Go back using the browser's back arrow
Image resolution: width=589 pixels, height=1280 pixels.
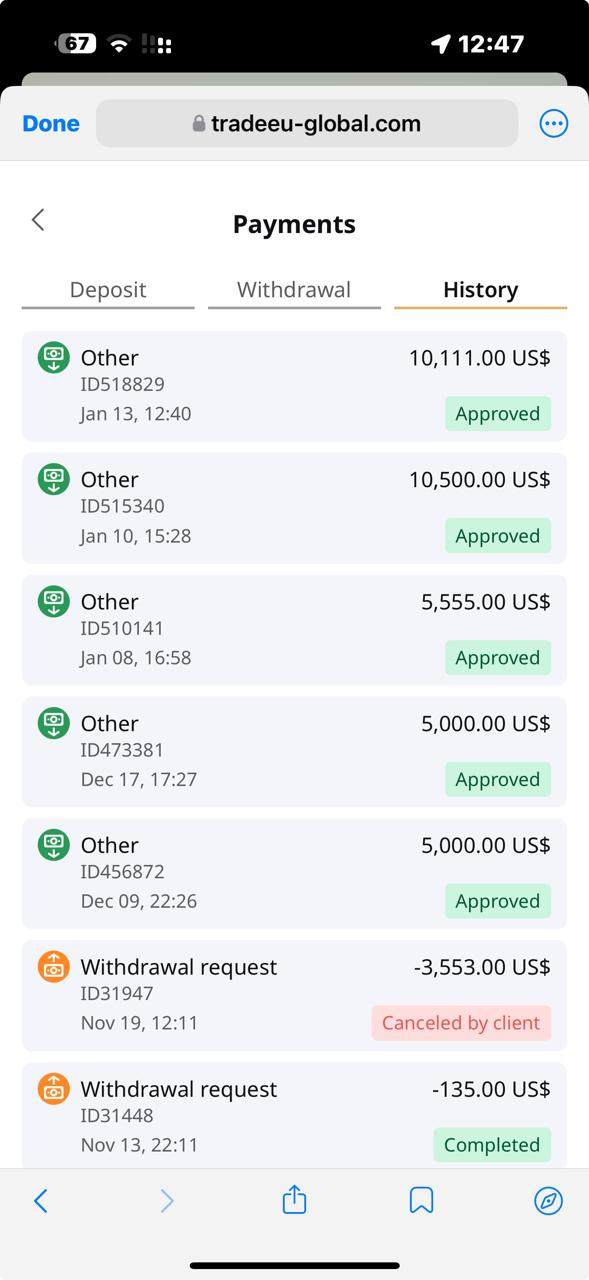click(x=41, y=1201)
